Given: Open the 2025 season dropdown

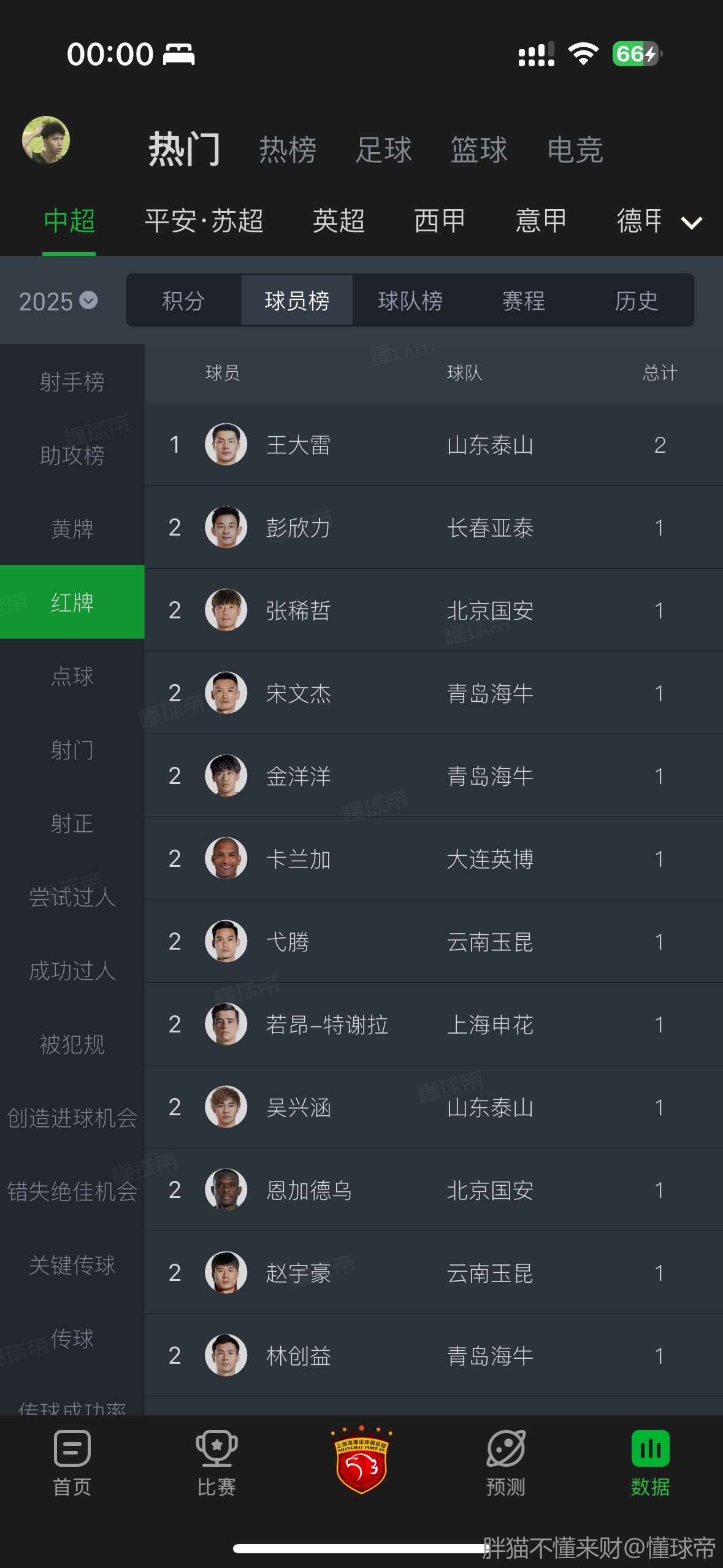Looking at the screenshot, I should tap(58, 301).
